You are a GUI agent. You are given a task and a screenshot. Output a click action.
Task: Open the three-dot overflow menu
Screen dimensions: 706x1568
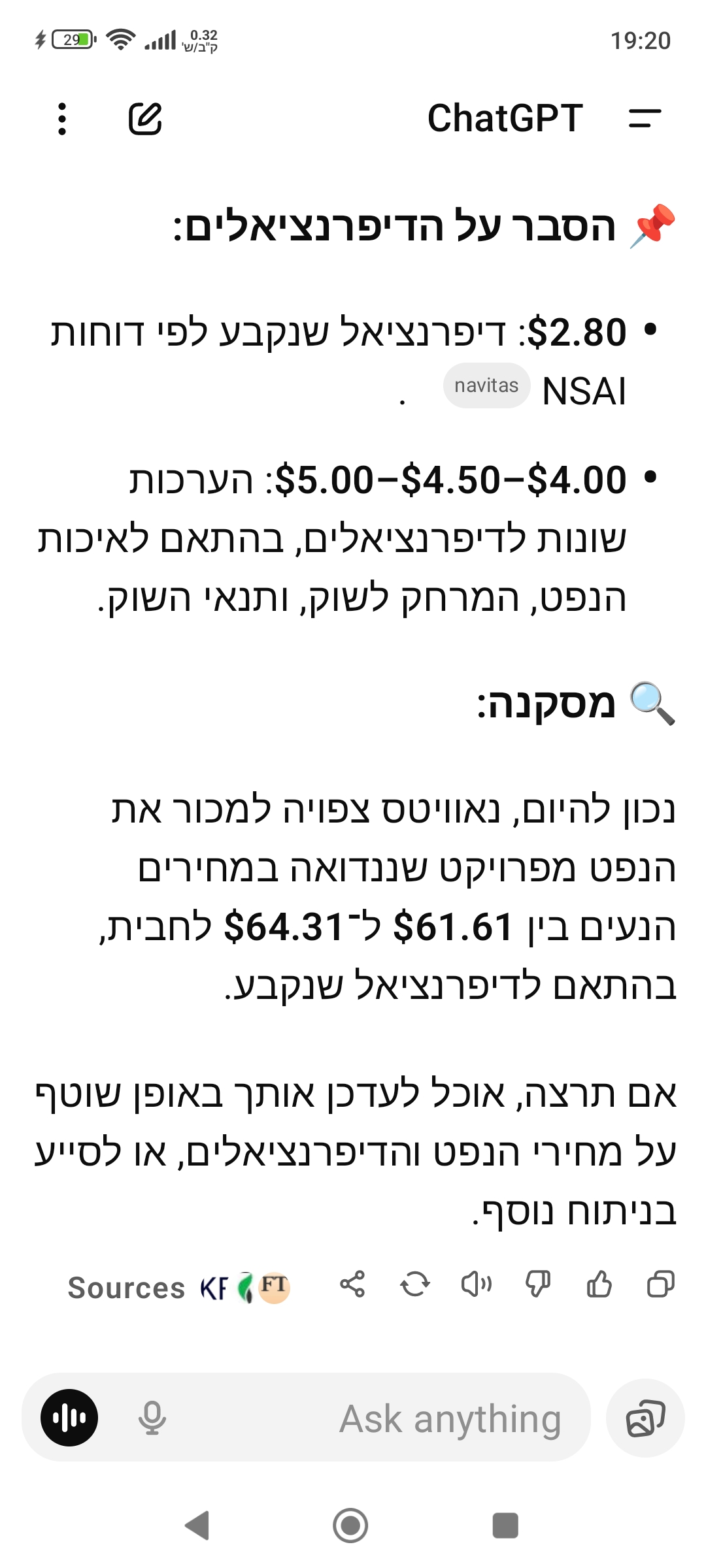[x=62, y=119]
